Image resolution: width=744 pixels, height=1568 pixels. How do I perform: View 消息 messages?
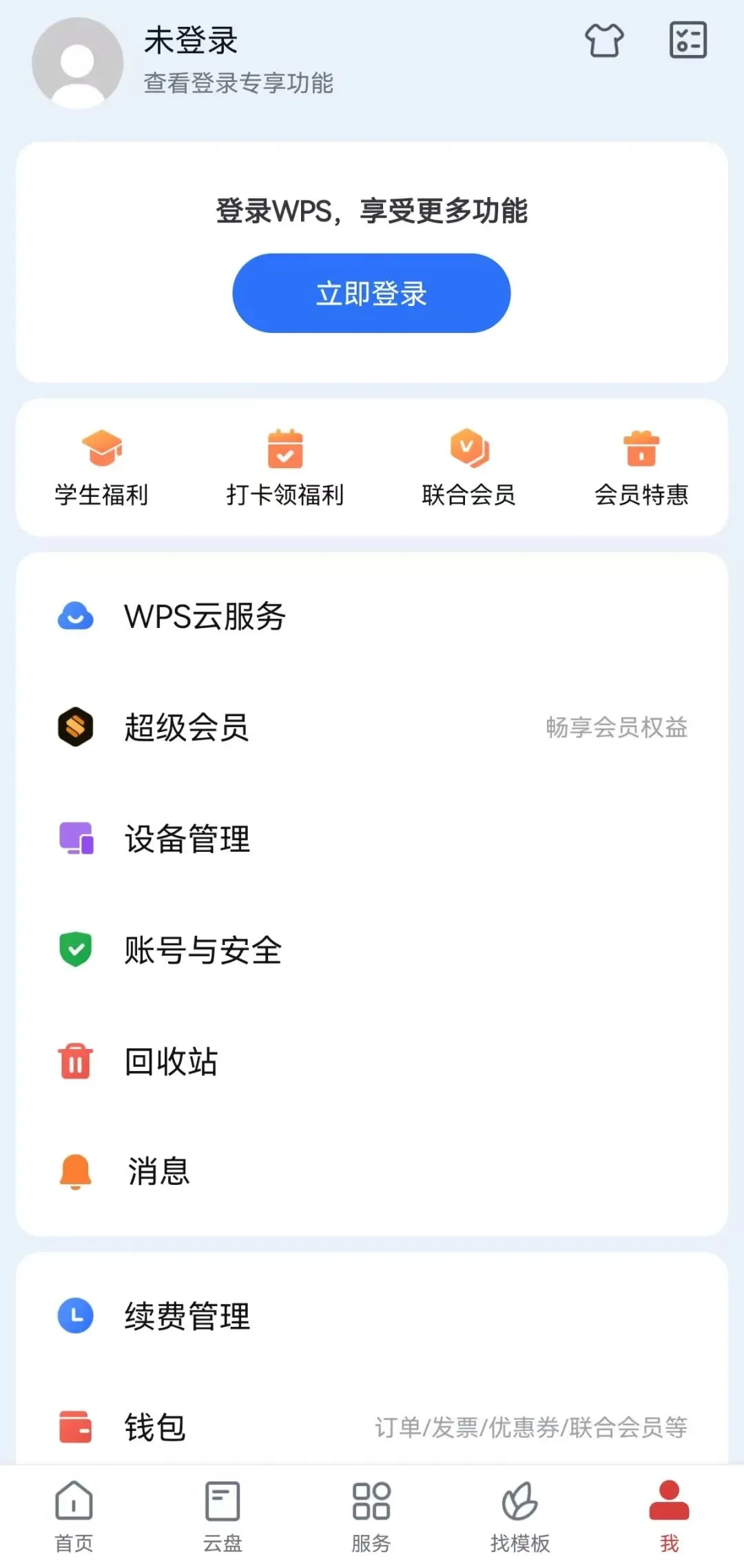coord(372,1172)
